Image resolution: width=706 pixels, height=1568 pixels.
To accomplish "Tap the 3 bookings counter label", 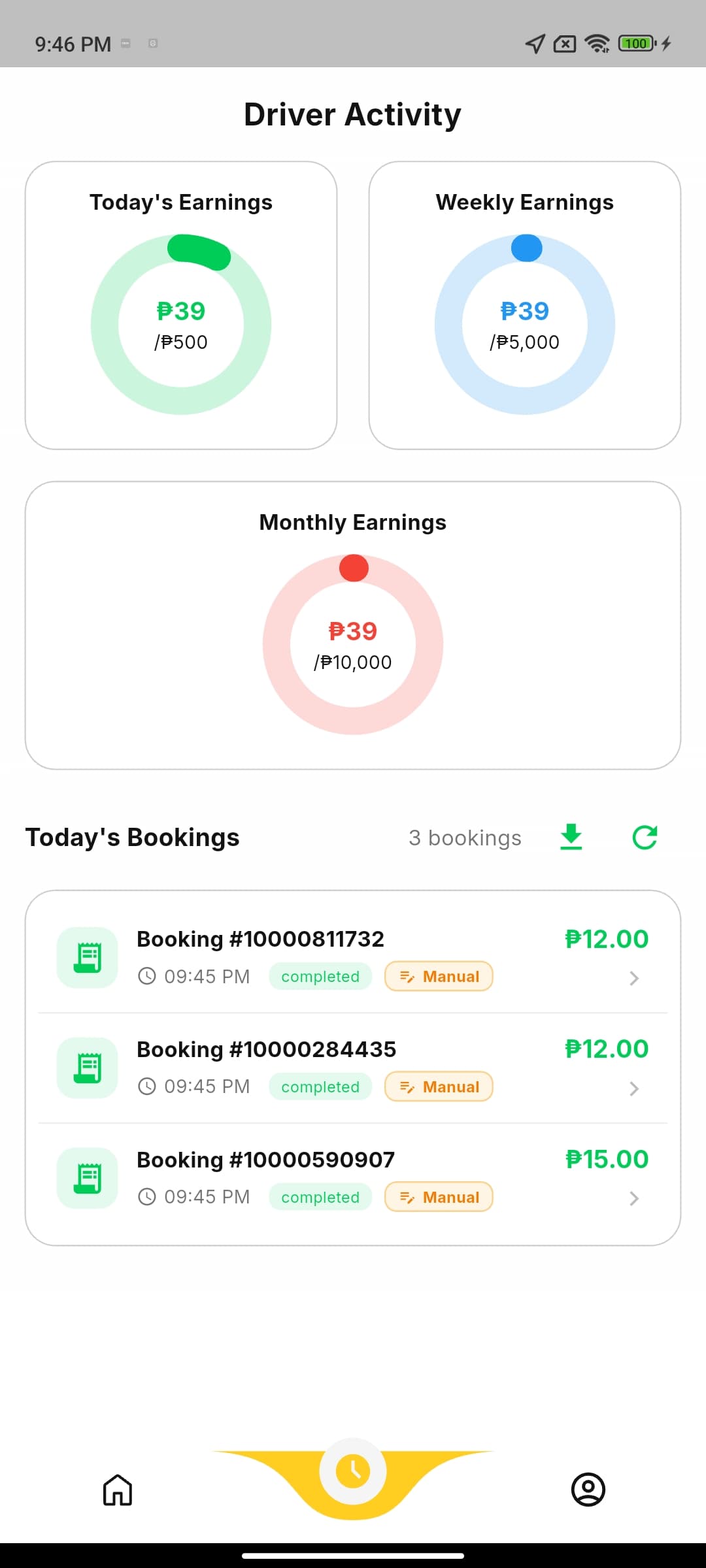I will (464, 838).
